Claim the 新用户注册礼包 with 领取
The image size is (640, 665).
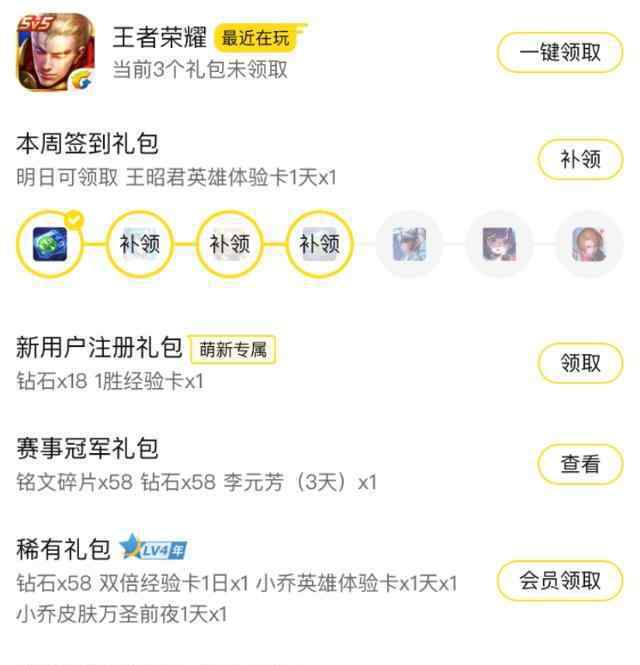580,363
